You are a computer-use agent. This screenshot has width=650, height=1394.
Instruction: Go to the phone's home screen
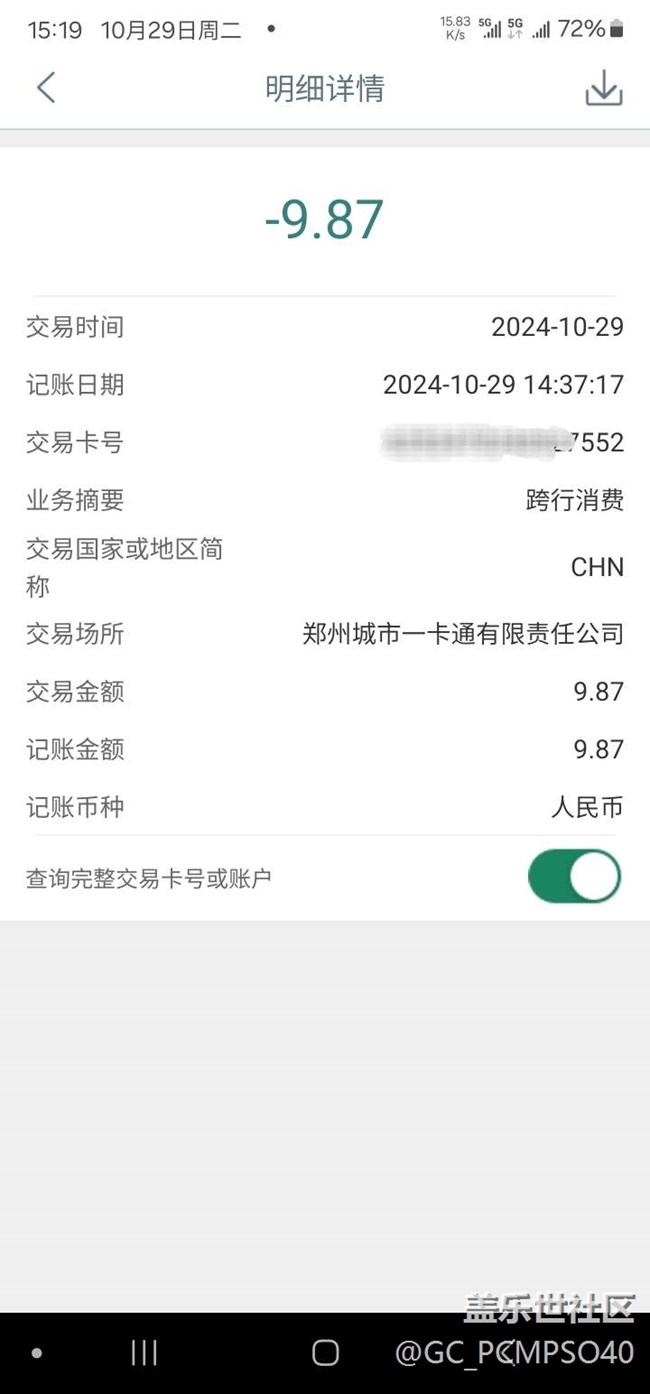click(325, 1353)
